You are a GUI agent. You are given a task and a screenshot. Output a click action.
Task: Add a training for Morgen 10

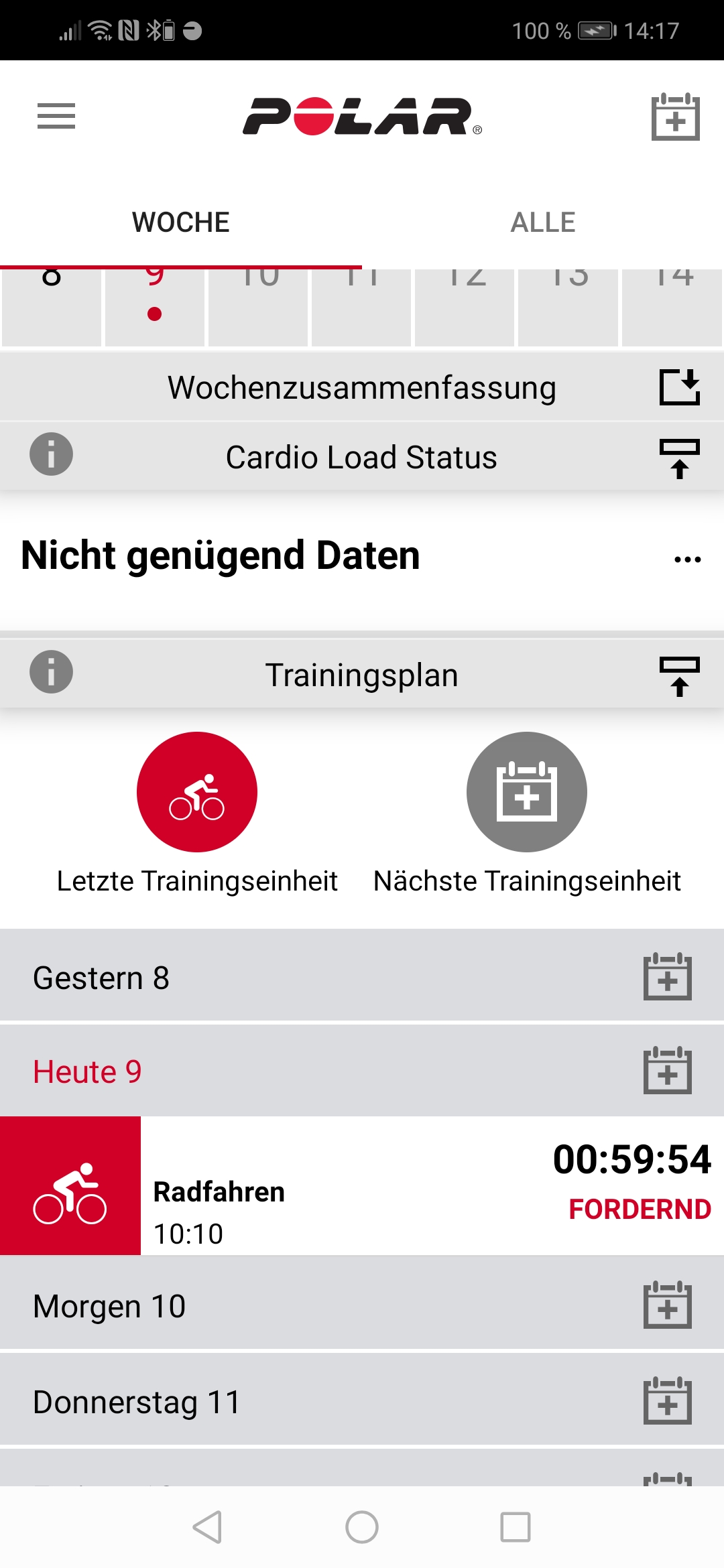click(667, 1305)
